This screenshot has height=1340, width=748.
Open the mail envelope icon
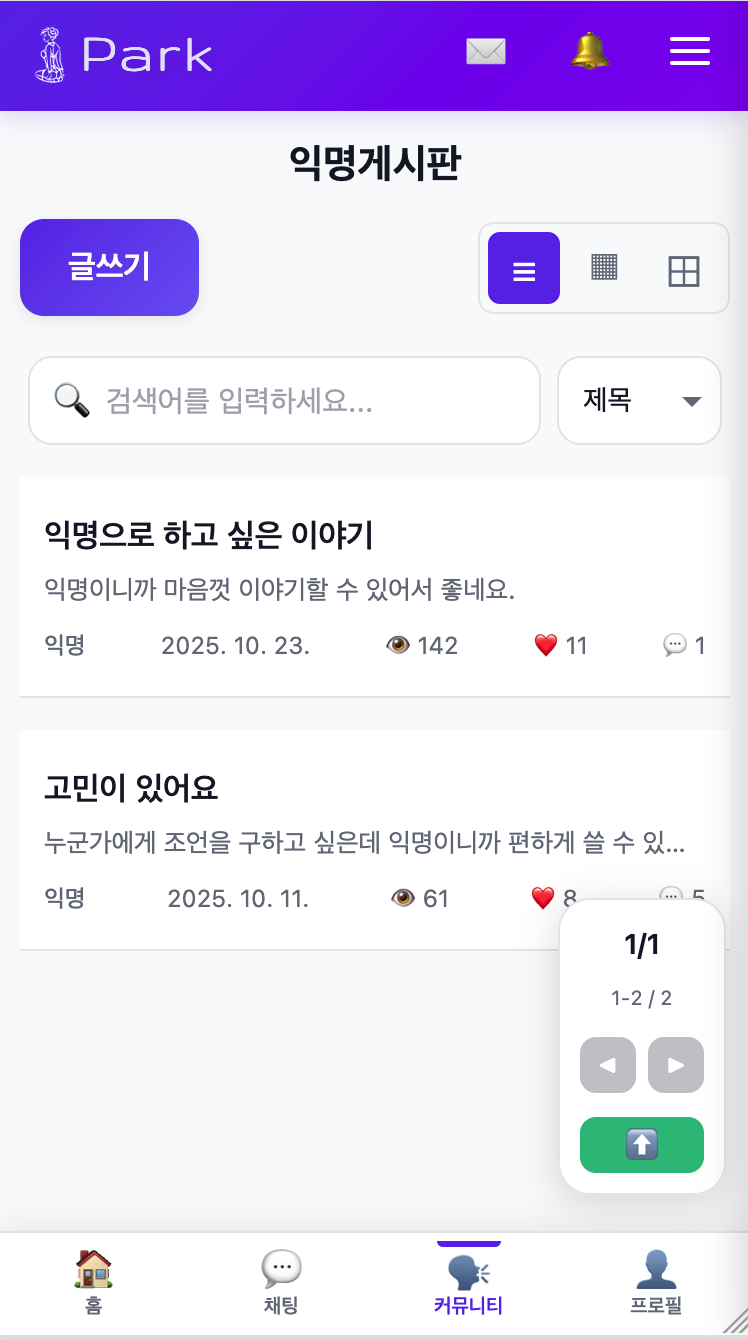click(x=486, y=52)
